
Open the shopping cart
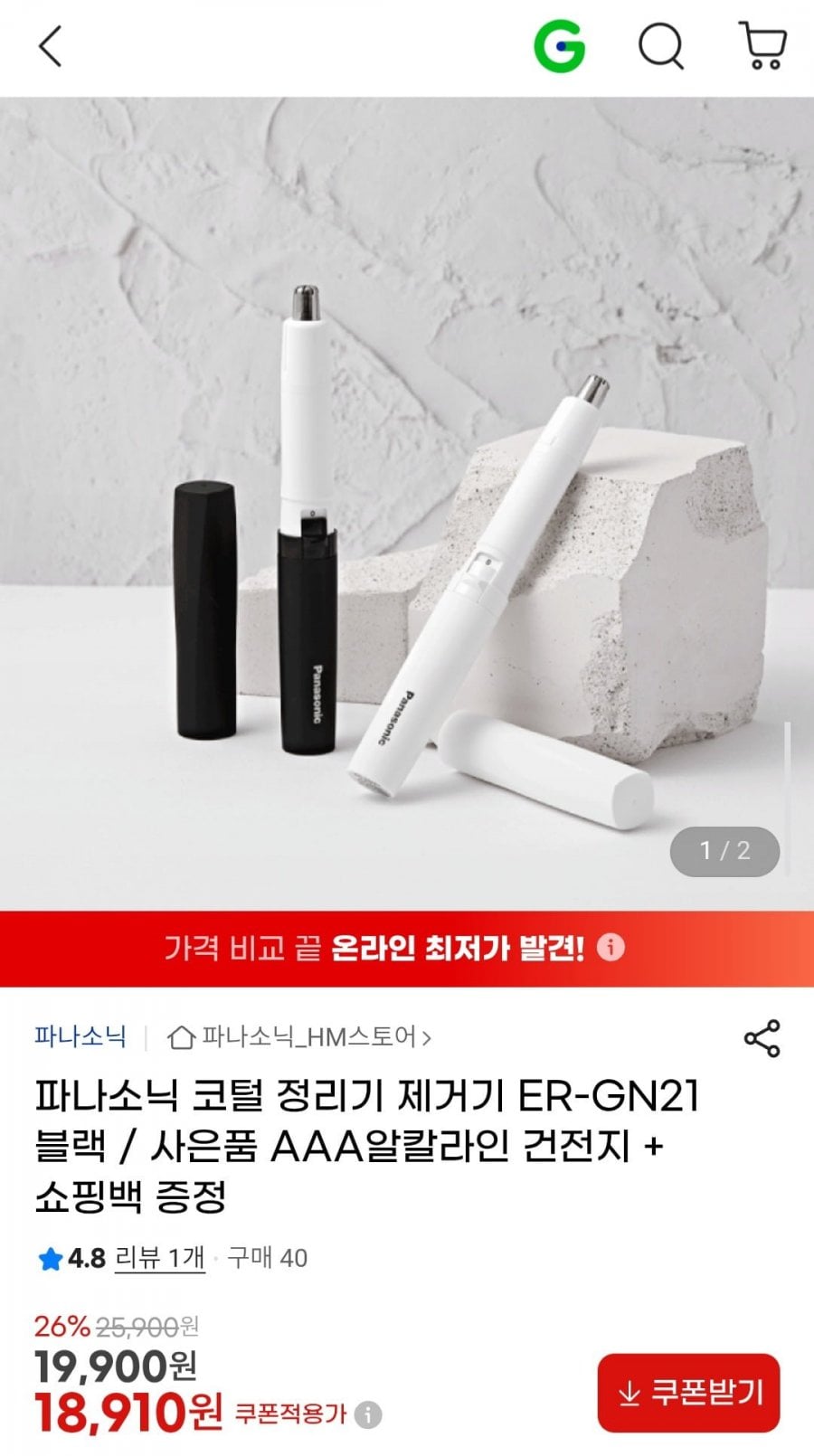click(x=763, y=46)
